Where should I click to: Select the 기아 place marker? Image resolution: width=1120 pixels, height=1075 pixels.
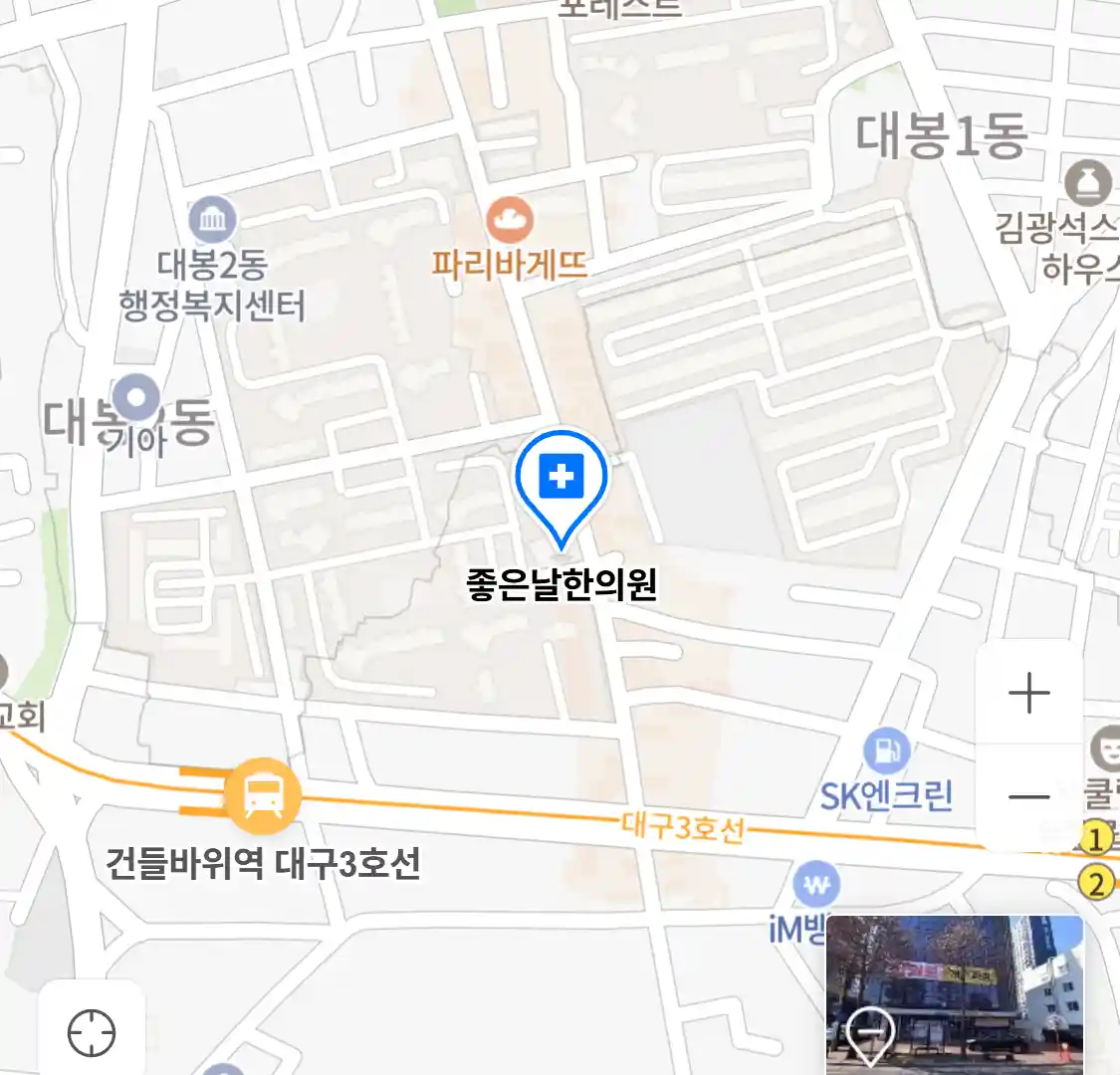click(136, 400)
